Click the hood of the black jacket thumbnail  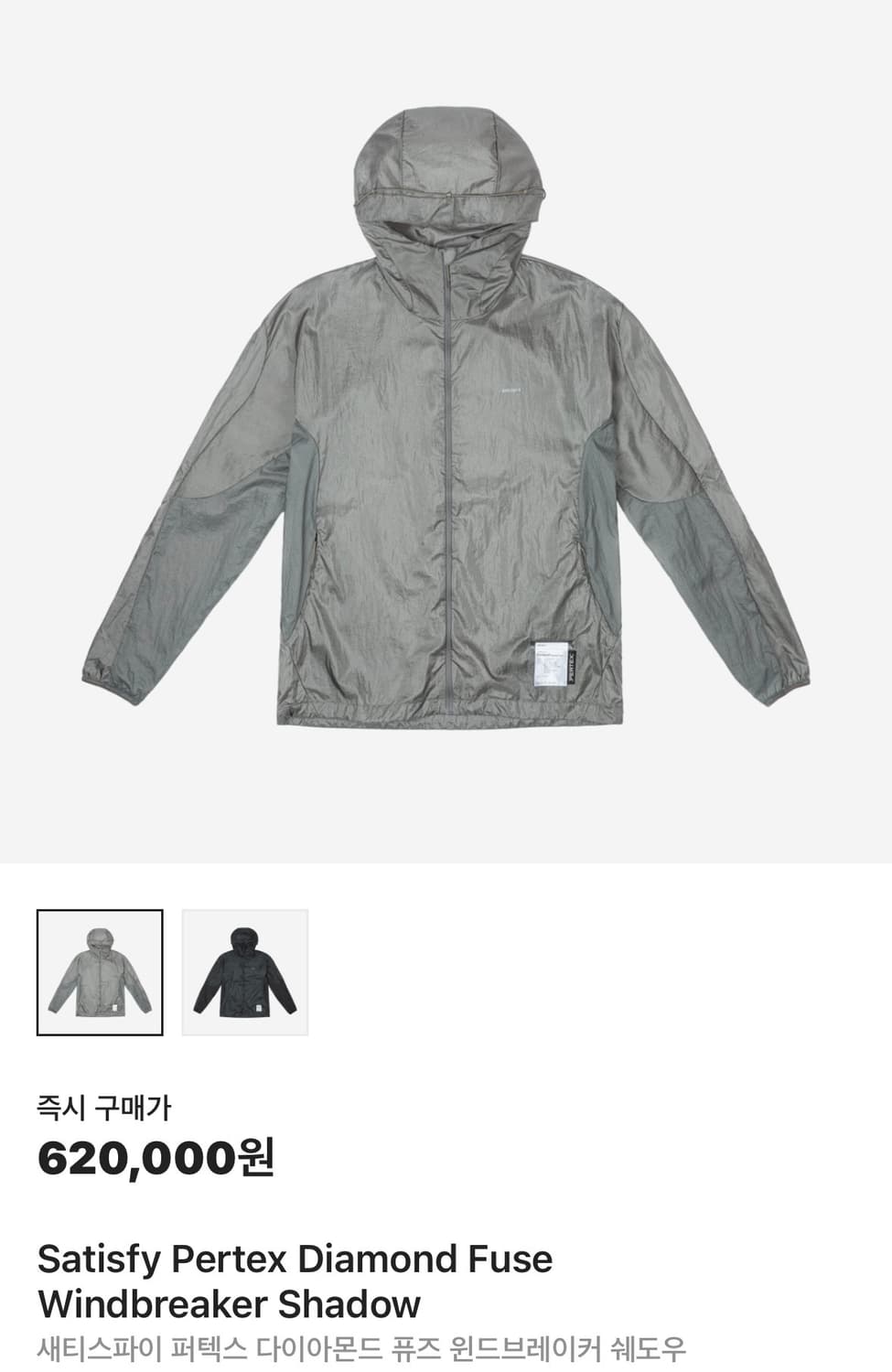click(245, 938)
